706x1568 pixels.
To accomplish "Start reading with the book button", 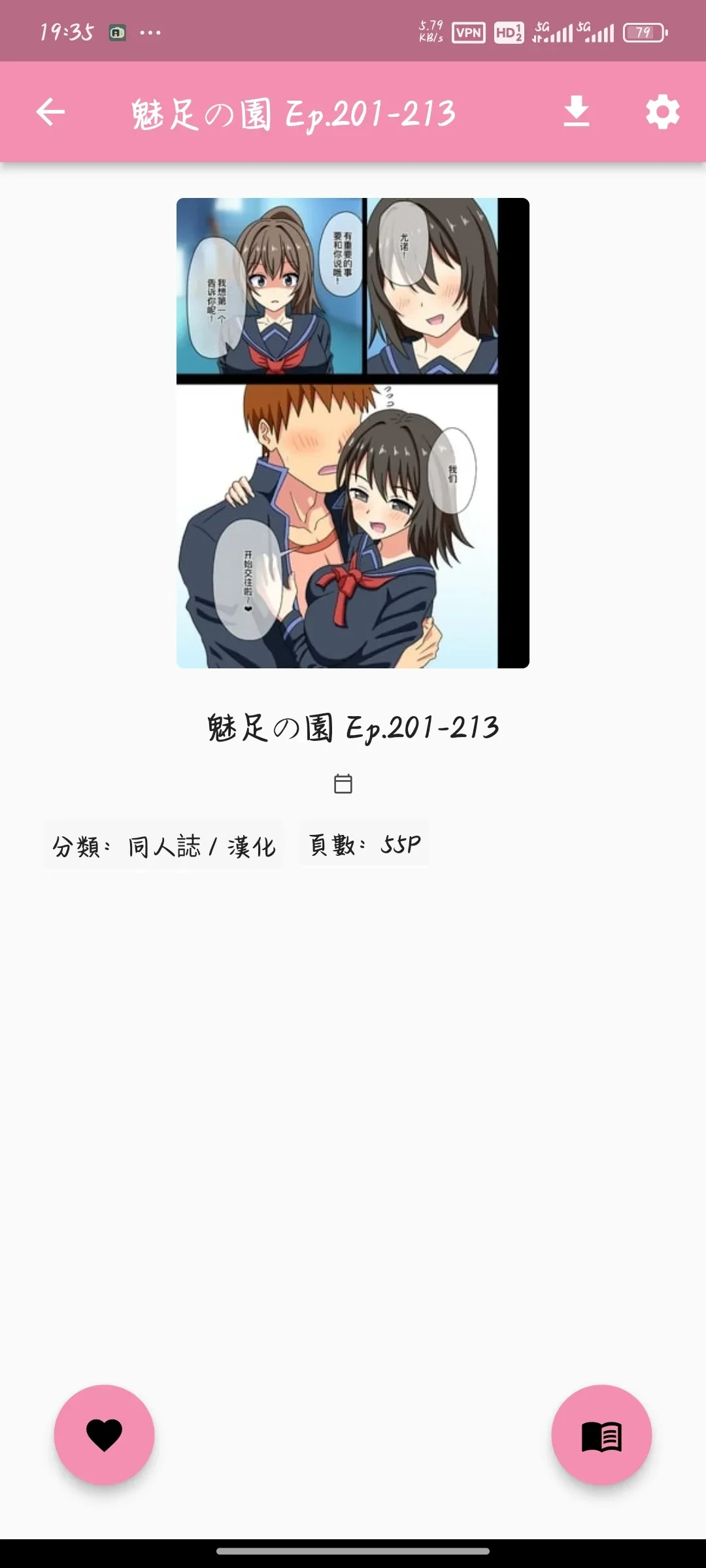I will (x=601, y=1435).
